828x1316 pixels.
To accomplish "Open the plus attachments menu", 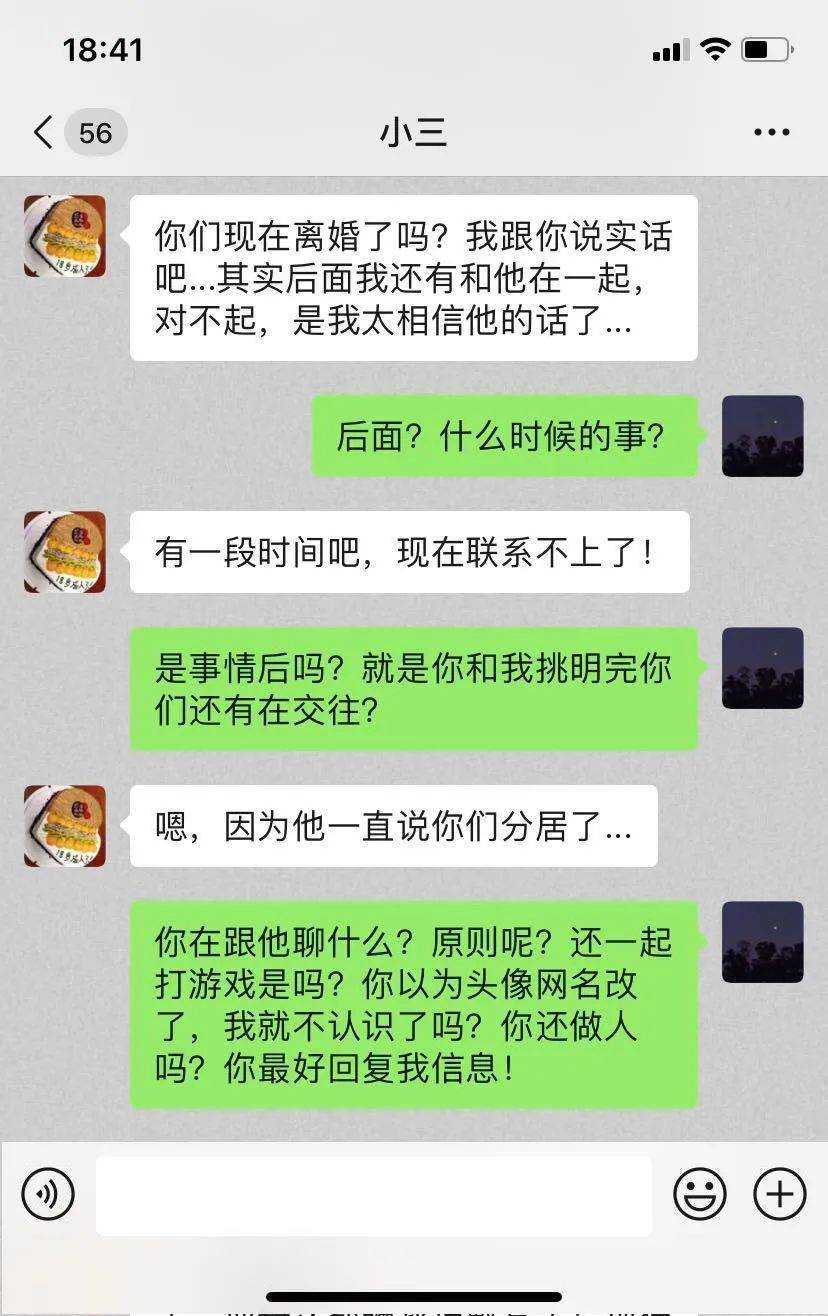I will point(779,1193).
